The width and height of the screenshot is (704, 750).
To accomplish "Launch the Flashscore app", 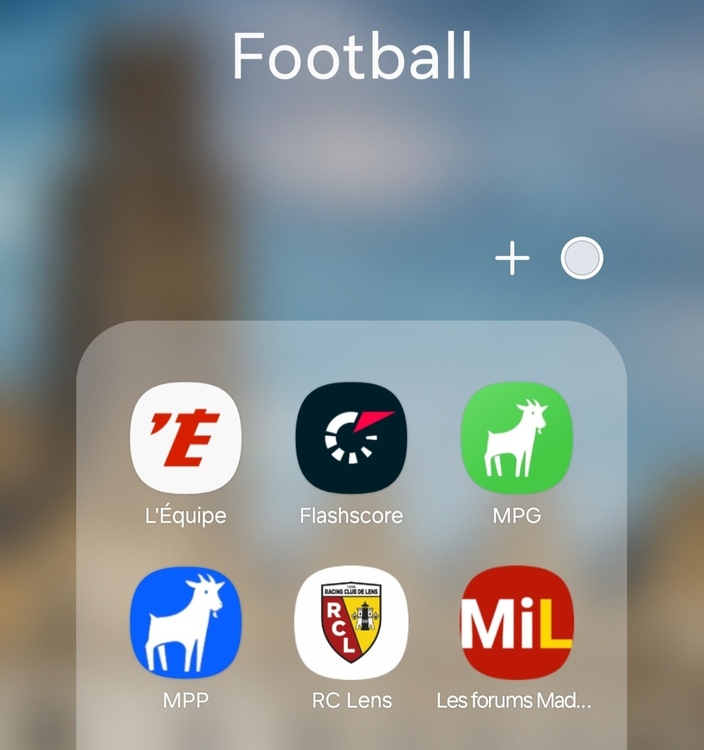I will (x=351, y=438).
